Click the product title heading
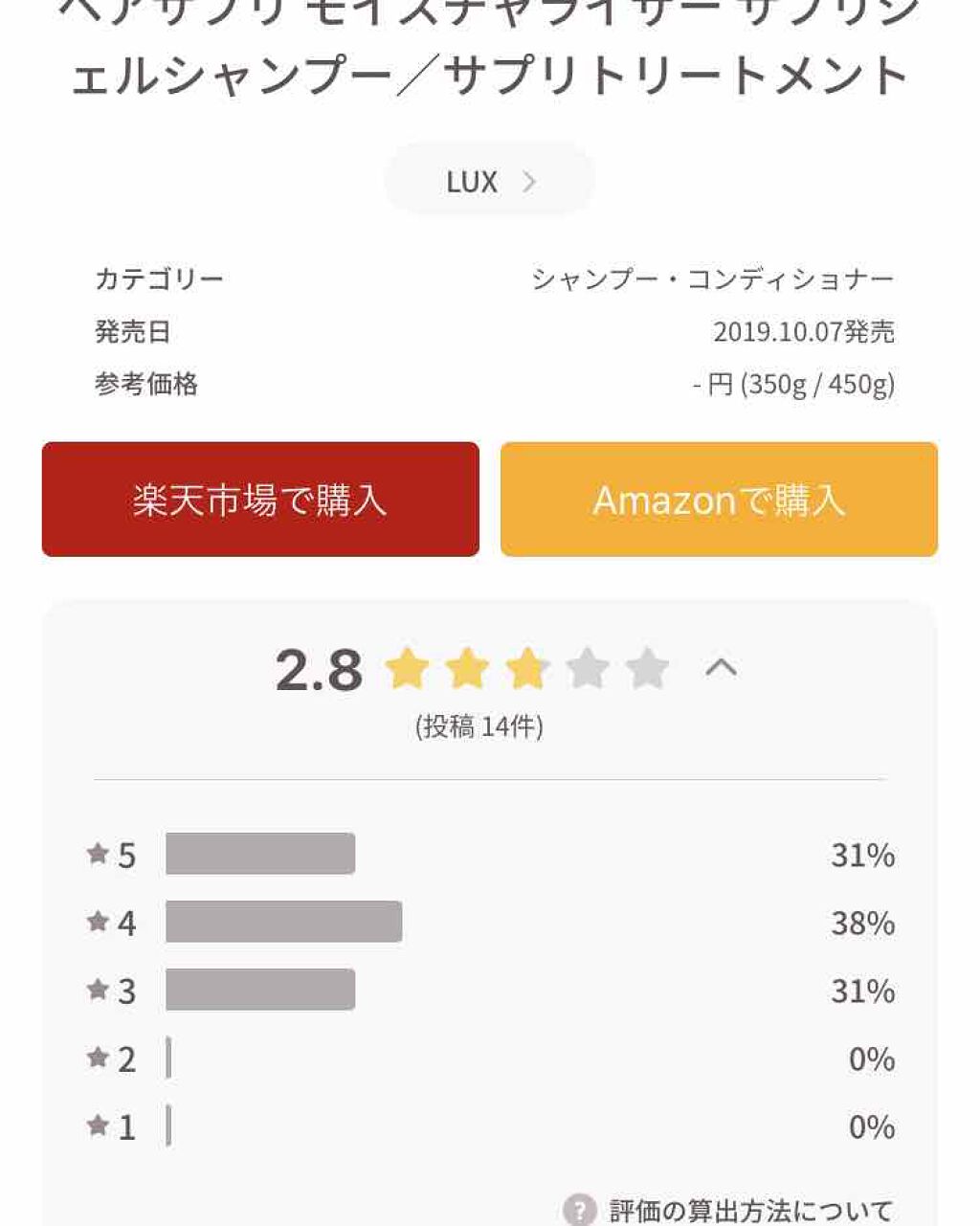Screen dimensions: 980x1226 tap(490, 48)
